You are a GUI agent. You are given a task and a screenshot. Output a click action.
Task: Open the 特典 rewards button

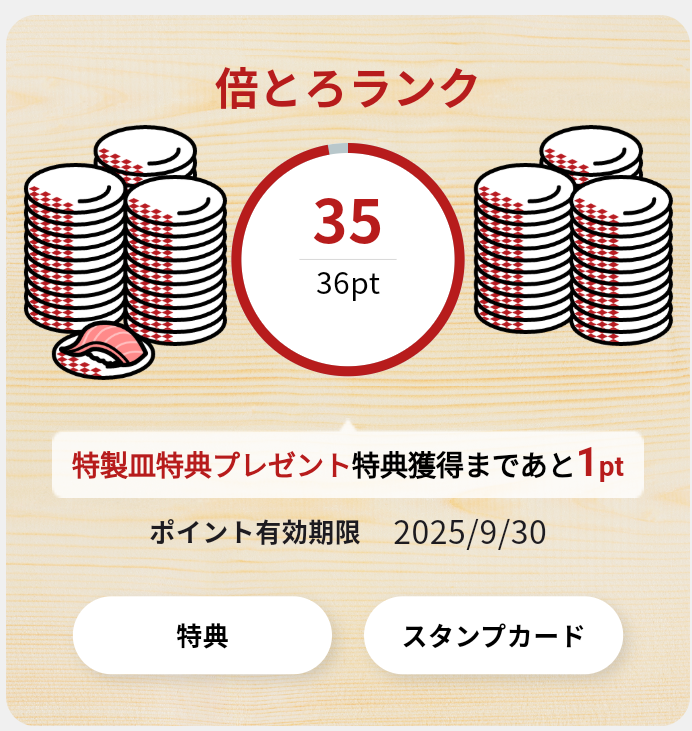coord(202,635)
